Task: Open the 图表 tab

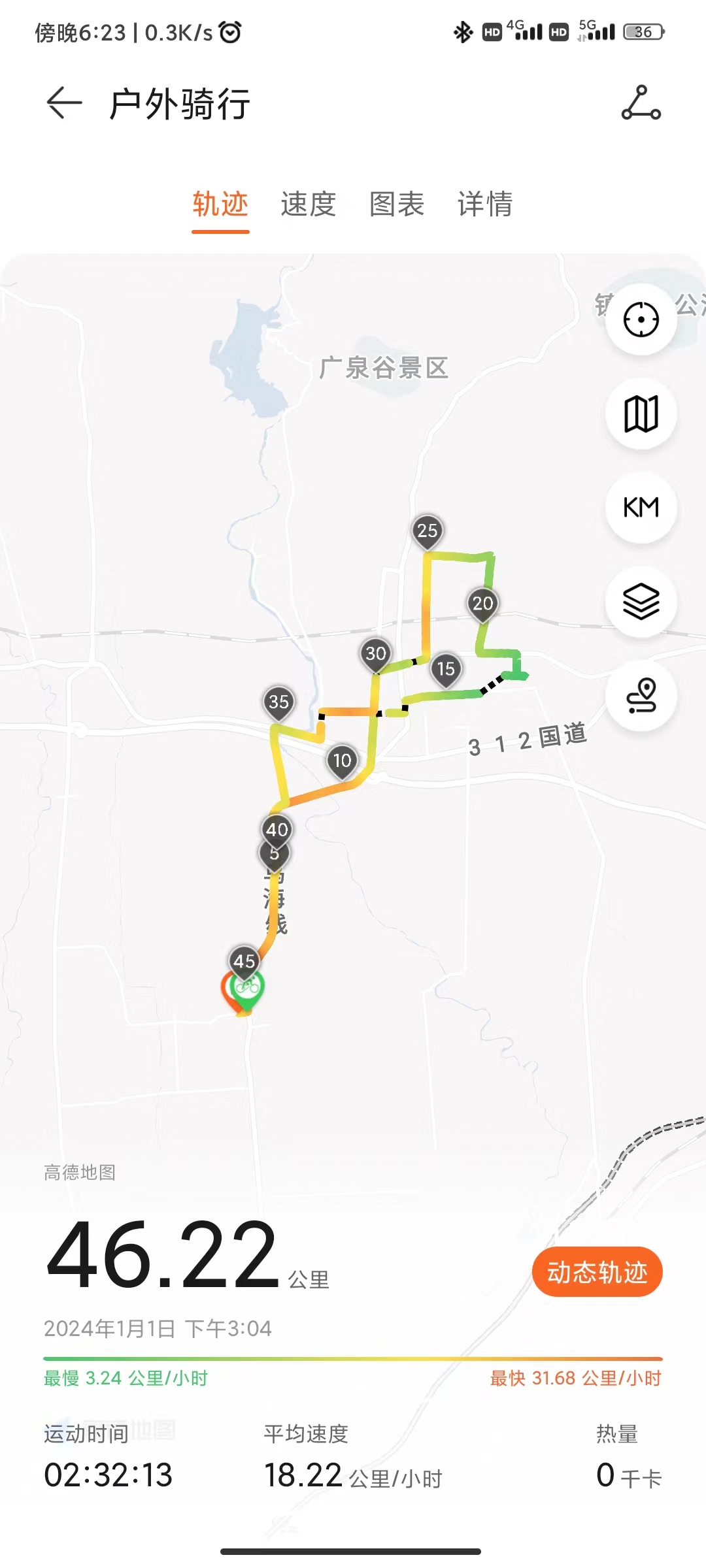Action: pyautogui.click(x=397, y=204)
